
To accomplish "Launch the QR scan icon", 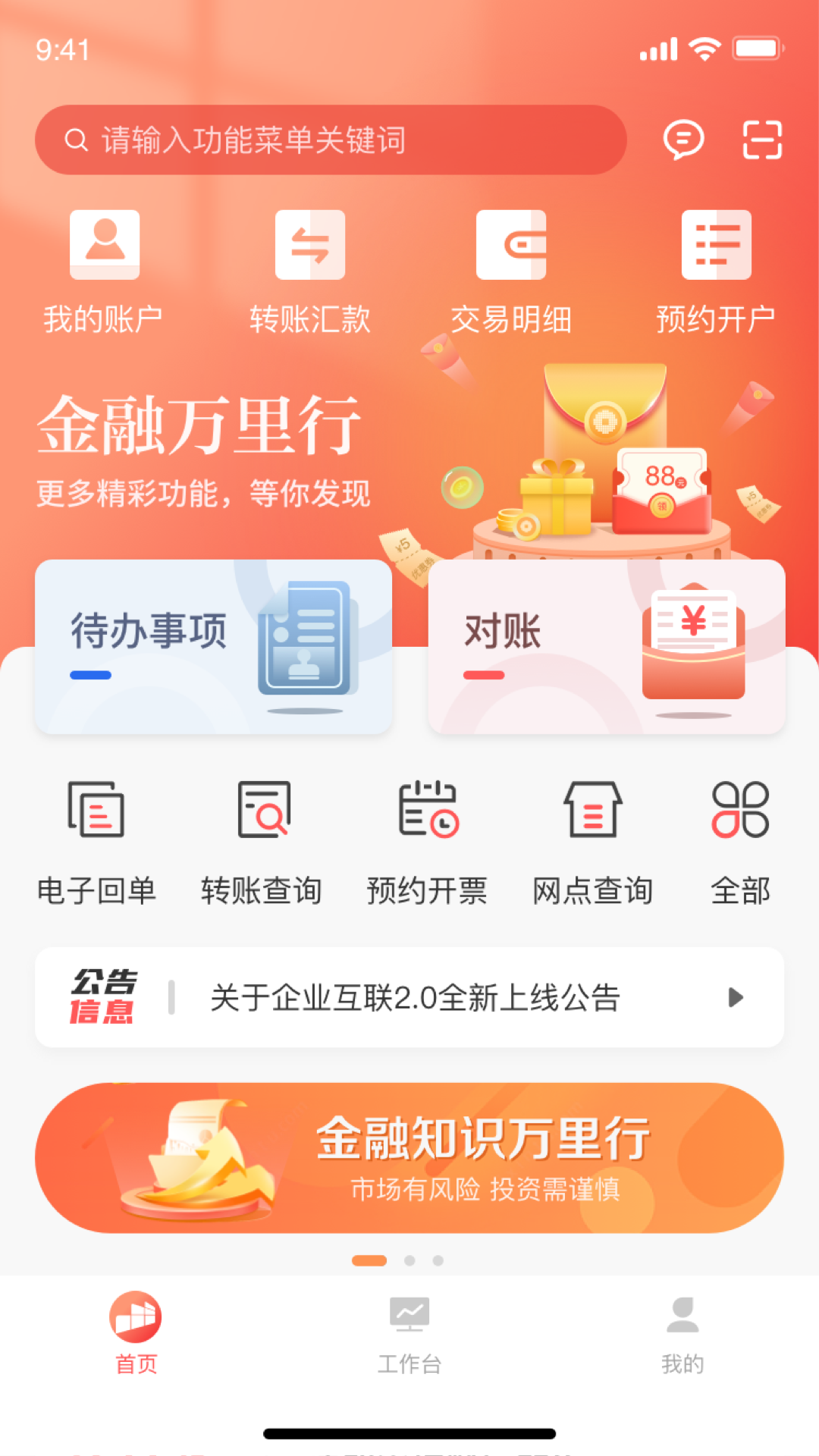I will click(x=764, y=140).
